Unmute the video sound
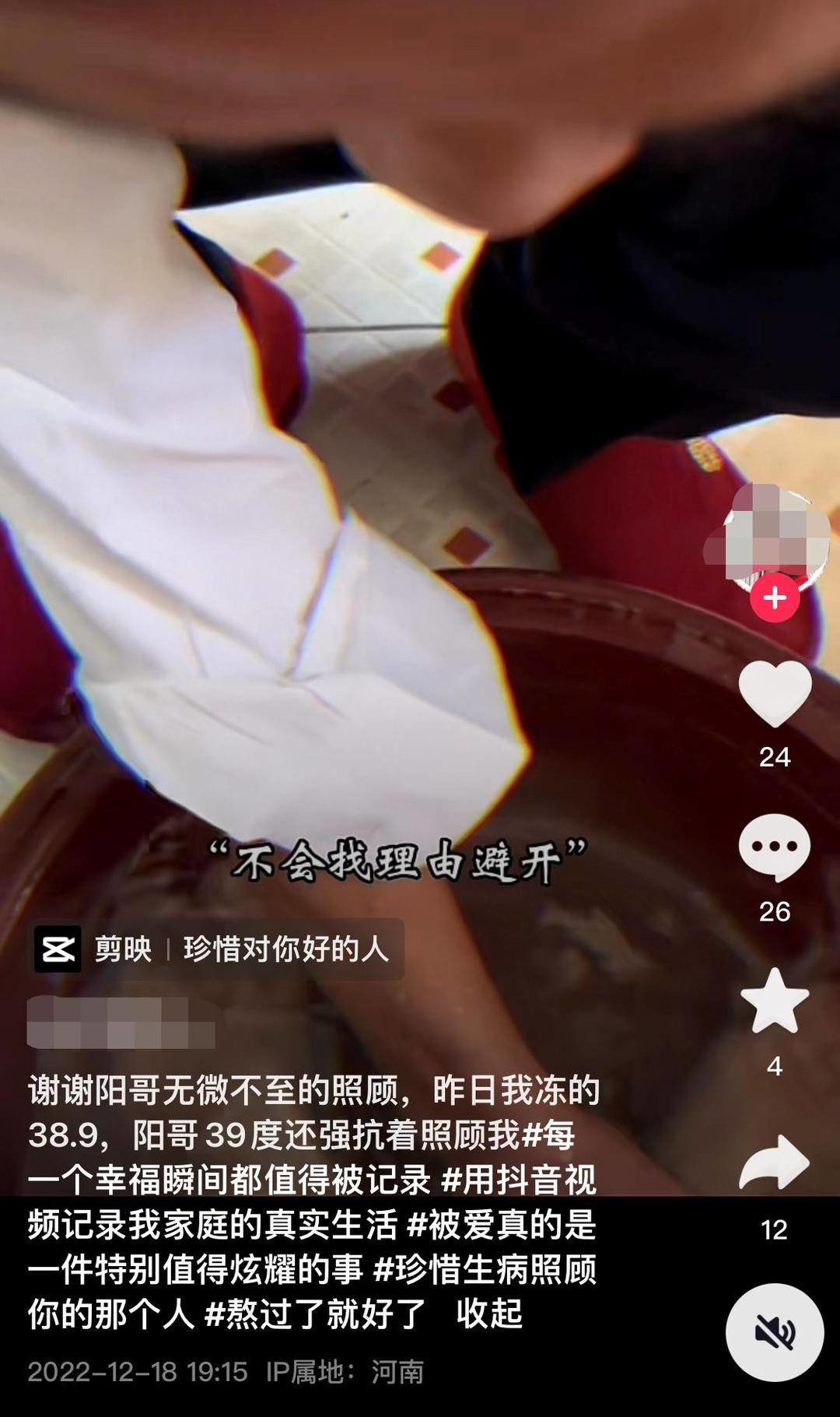This screenshot has height=1417, width=840. 774,1331
